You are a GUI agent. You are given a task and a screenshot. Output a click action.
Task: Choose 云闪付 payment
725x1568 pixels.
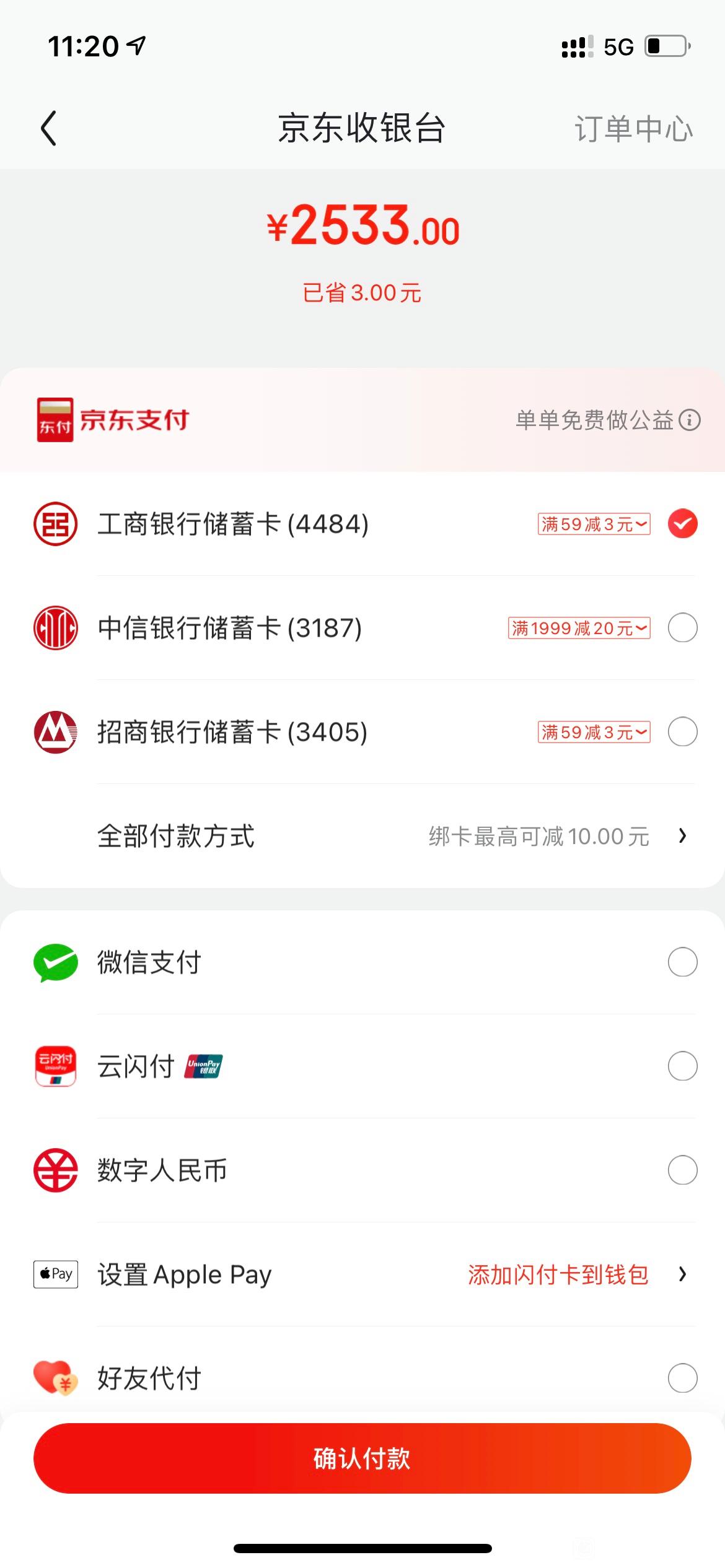coord(362,1066)
